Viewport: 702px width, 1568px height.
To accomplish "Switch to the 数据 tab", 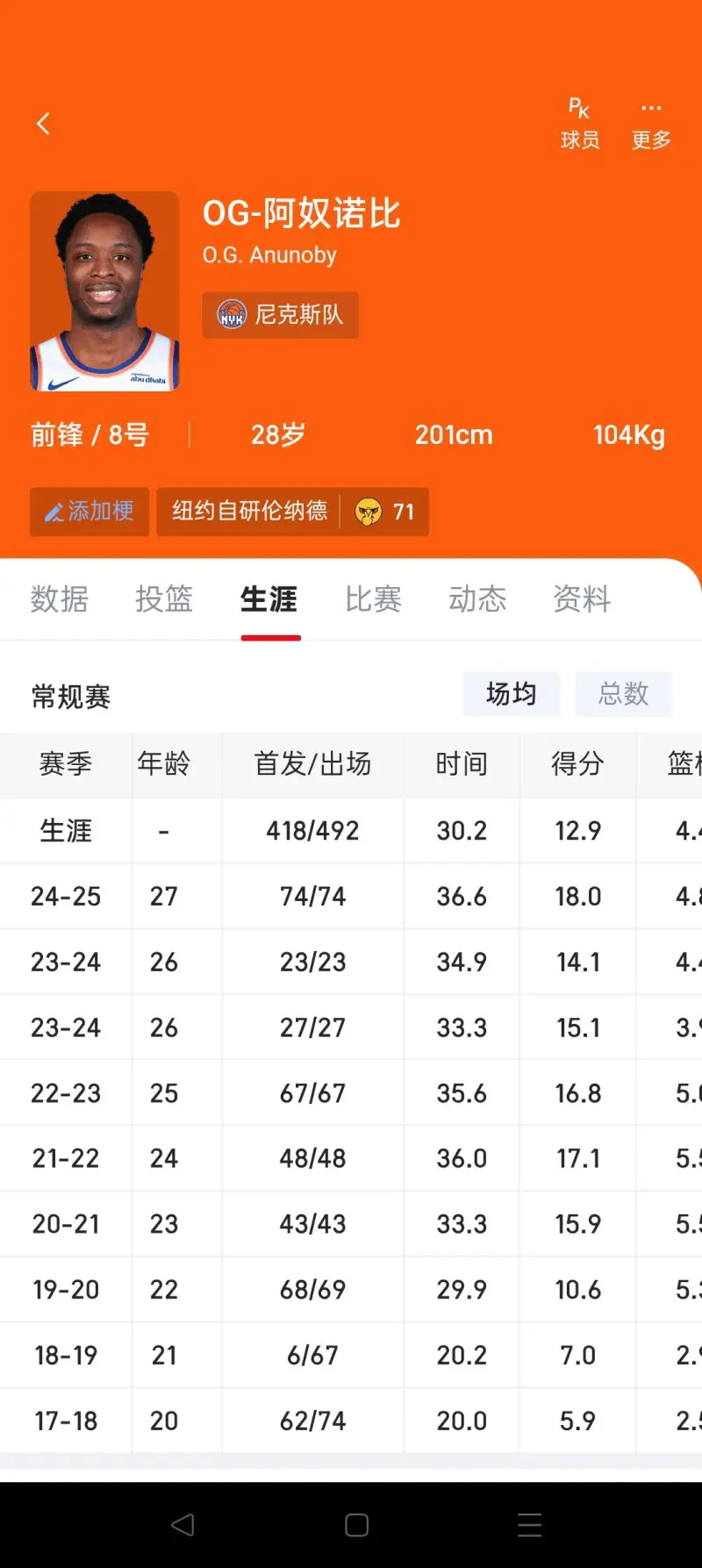I will click(x=60, y=599).
